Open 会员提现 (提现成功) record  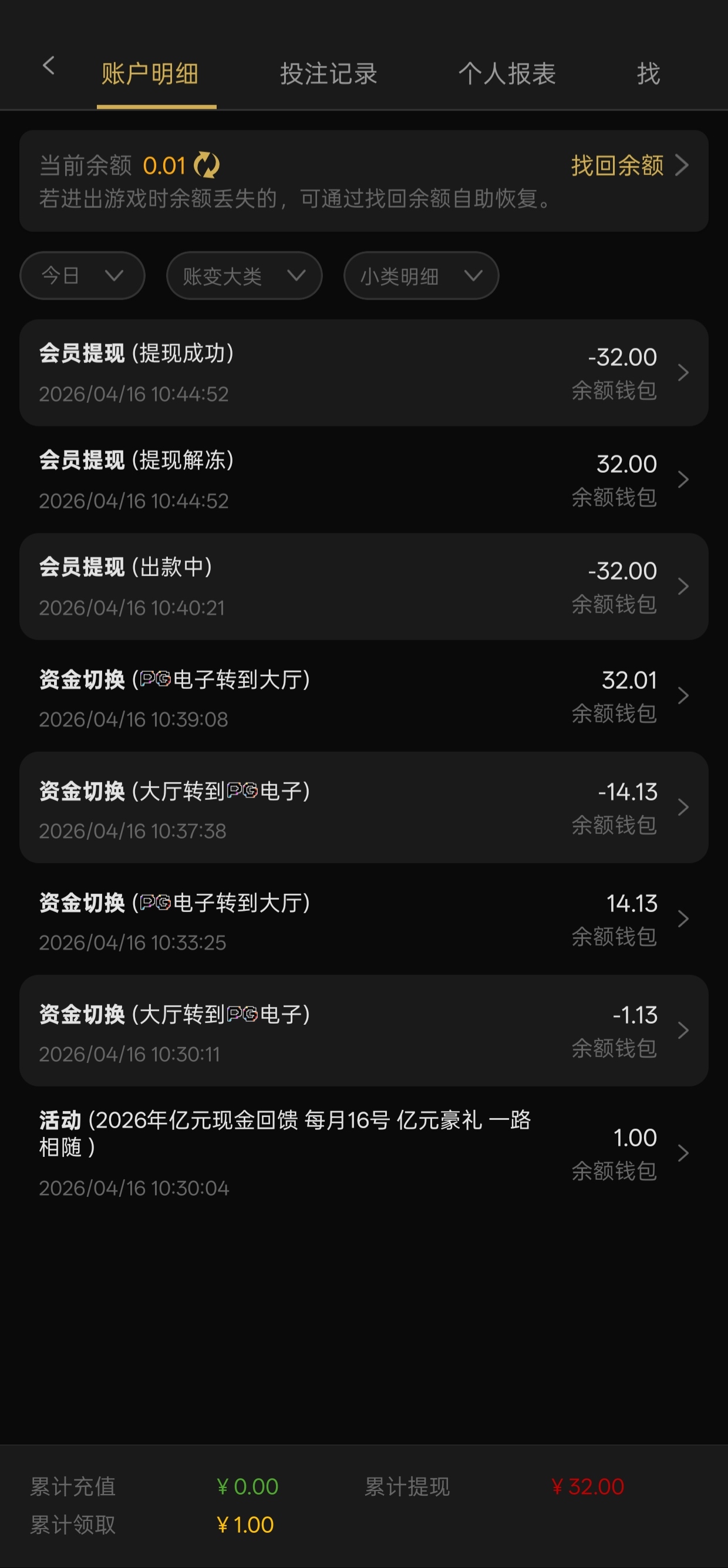click(363, 372)
